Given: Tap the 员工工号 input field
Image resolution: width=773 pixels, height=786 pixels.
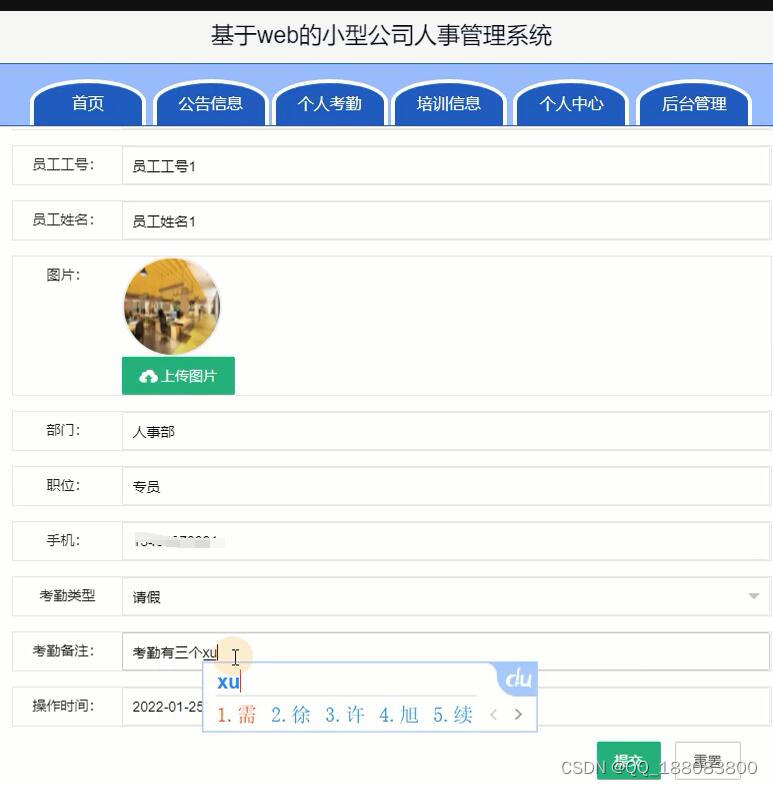Looking at the screenshot, I should click(445, 166).
